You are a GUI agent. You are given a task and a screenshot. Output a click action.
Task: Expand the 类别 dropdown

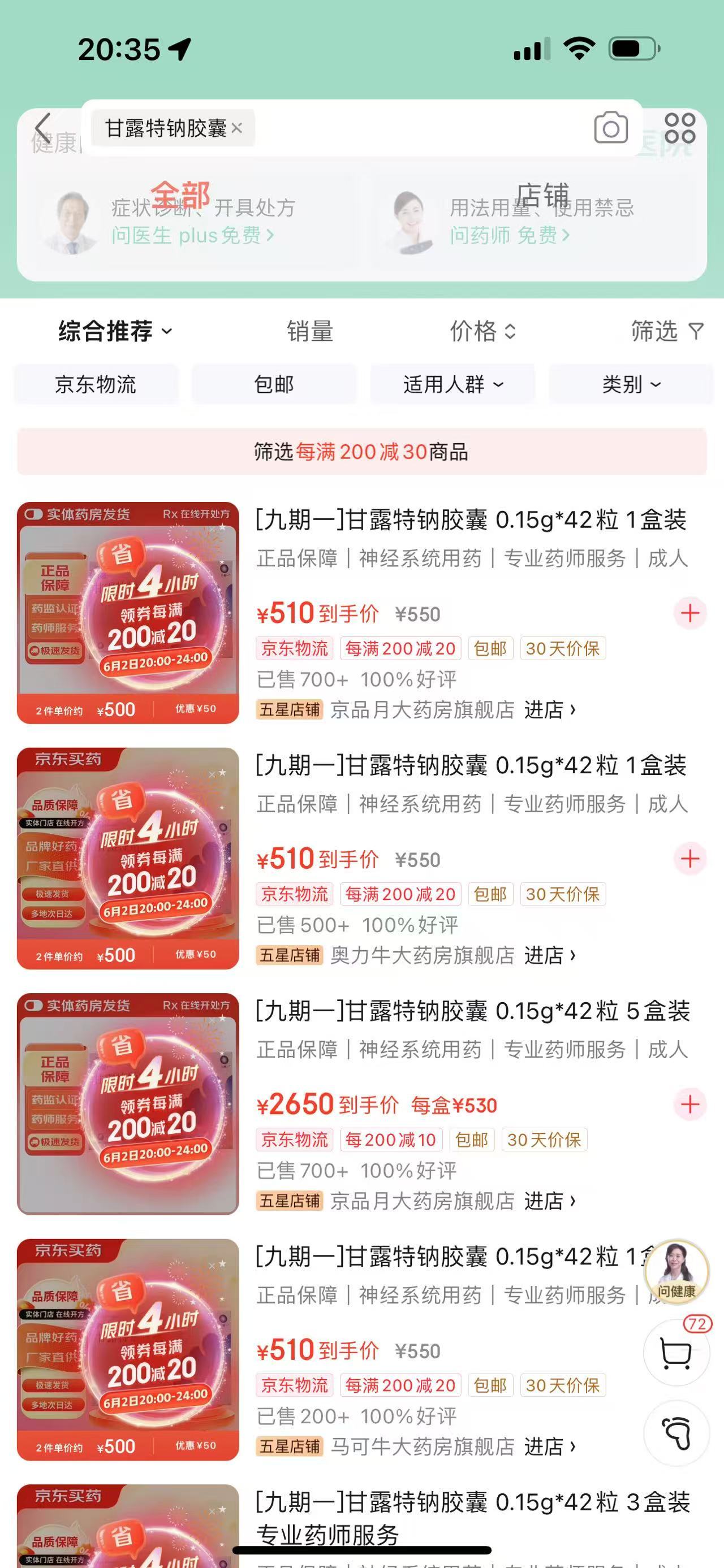pos(631,384)
